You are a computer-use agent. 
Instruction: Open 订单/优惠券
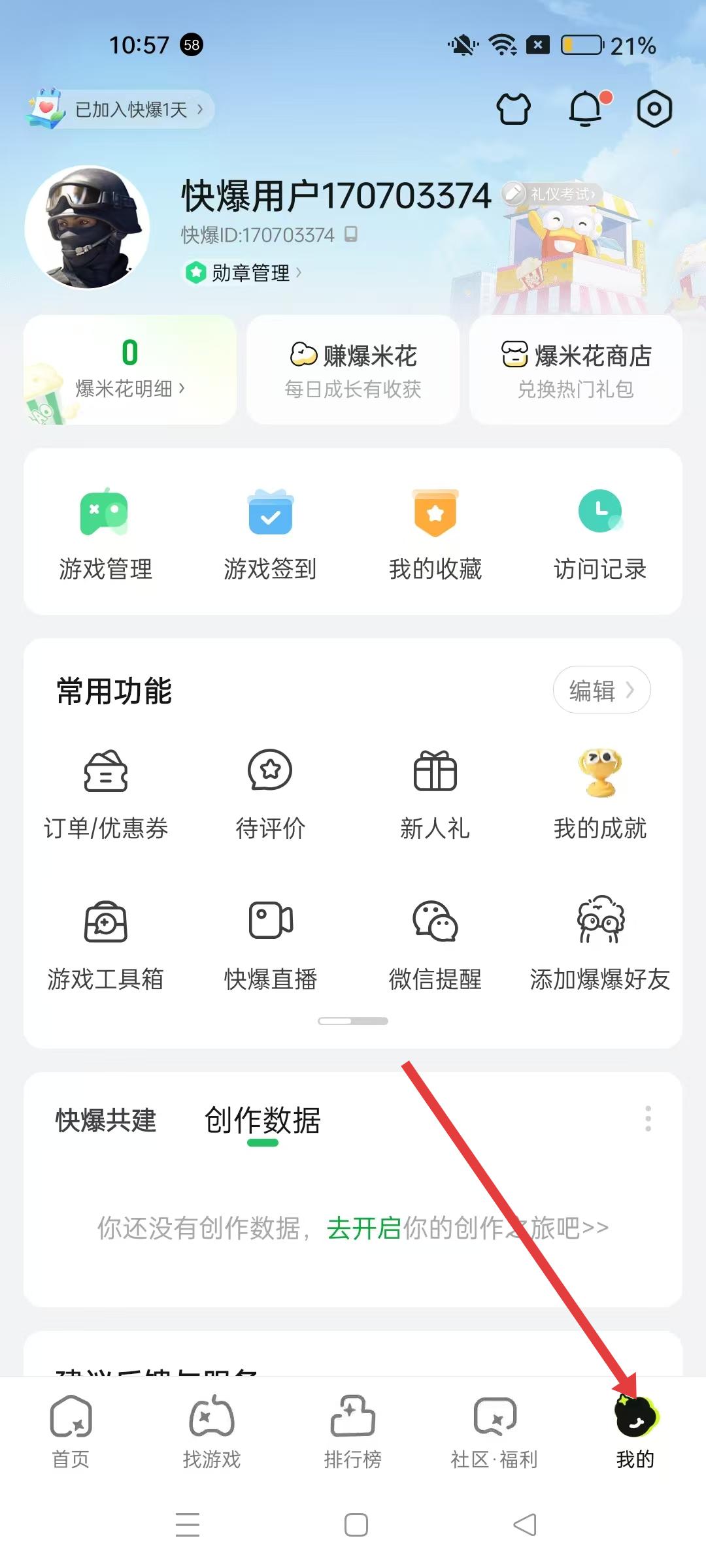[x=106, y=792]
